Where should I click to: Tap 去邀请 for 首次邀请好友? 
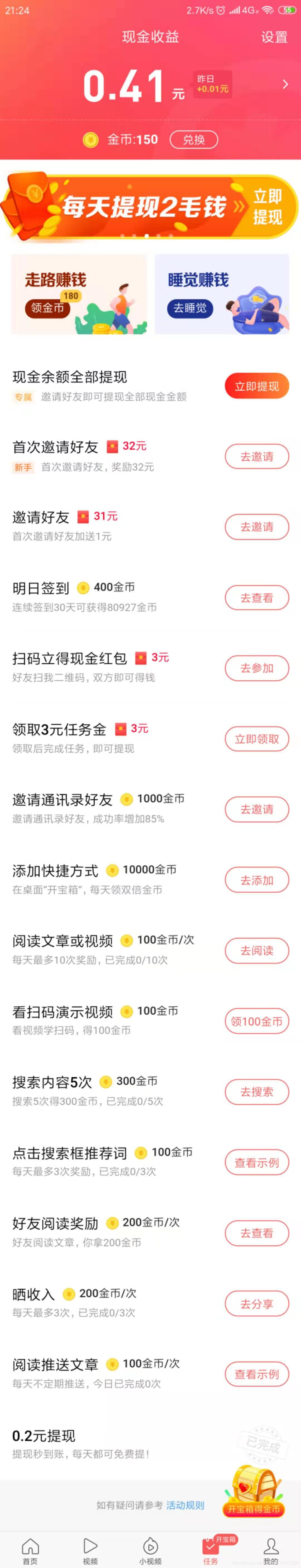[x=256, y=457]
